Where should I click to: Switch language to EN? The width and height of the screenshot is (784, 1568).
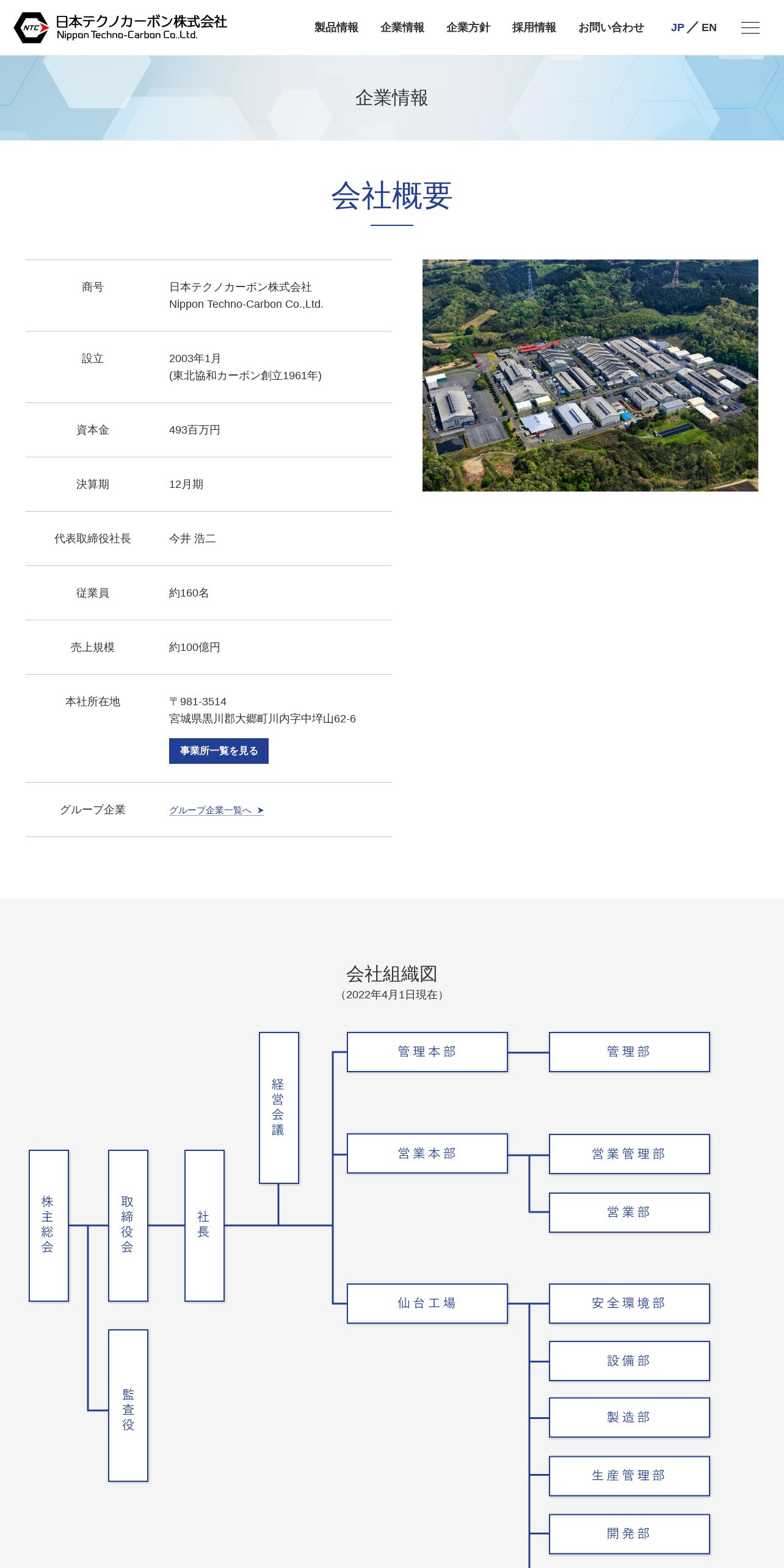point(709,27)
